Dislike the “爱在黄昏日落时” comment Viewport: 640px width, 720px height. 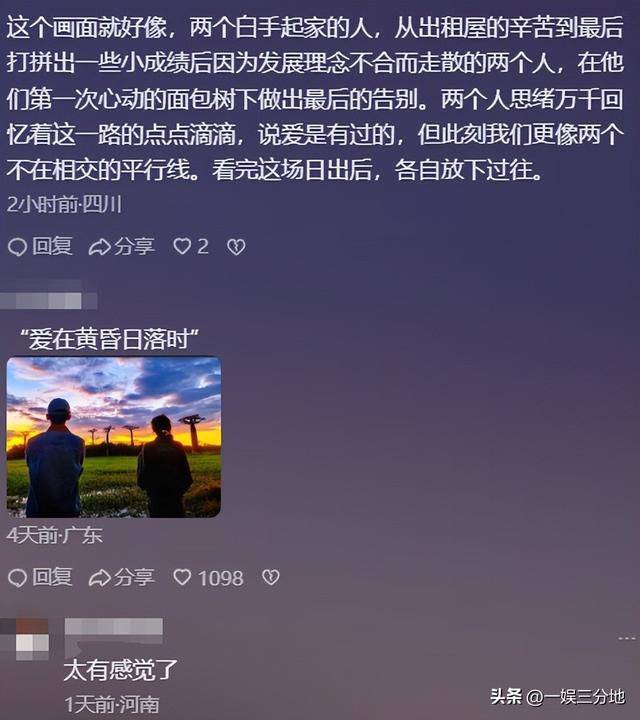pyautogui.click(x=270, y=577)
